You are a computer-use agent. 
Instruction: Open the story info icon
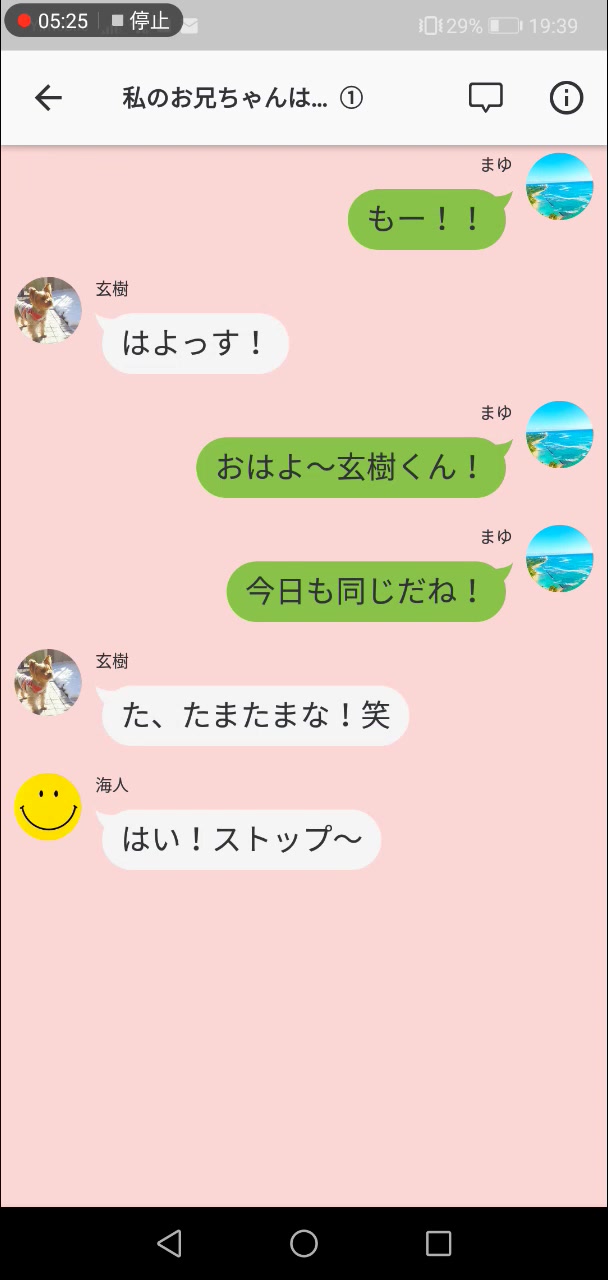click(x=566, y=98)
